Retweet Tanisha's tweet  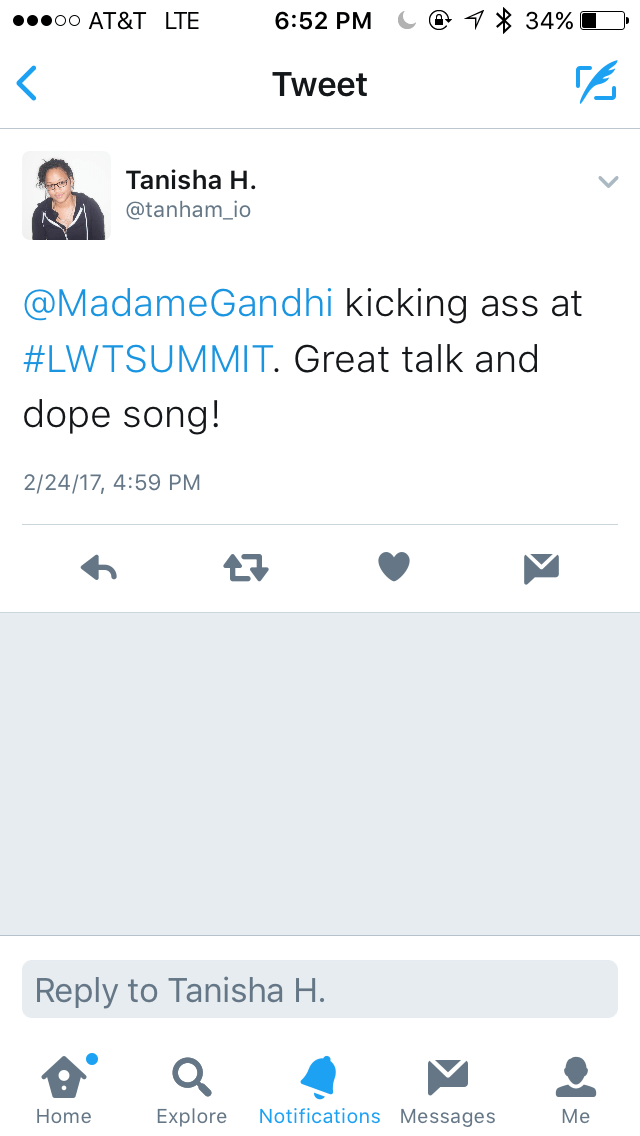[x=246, y=568]
